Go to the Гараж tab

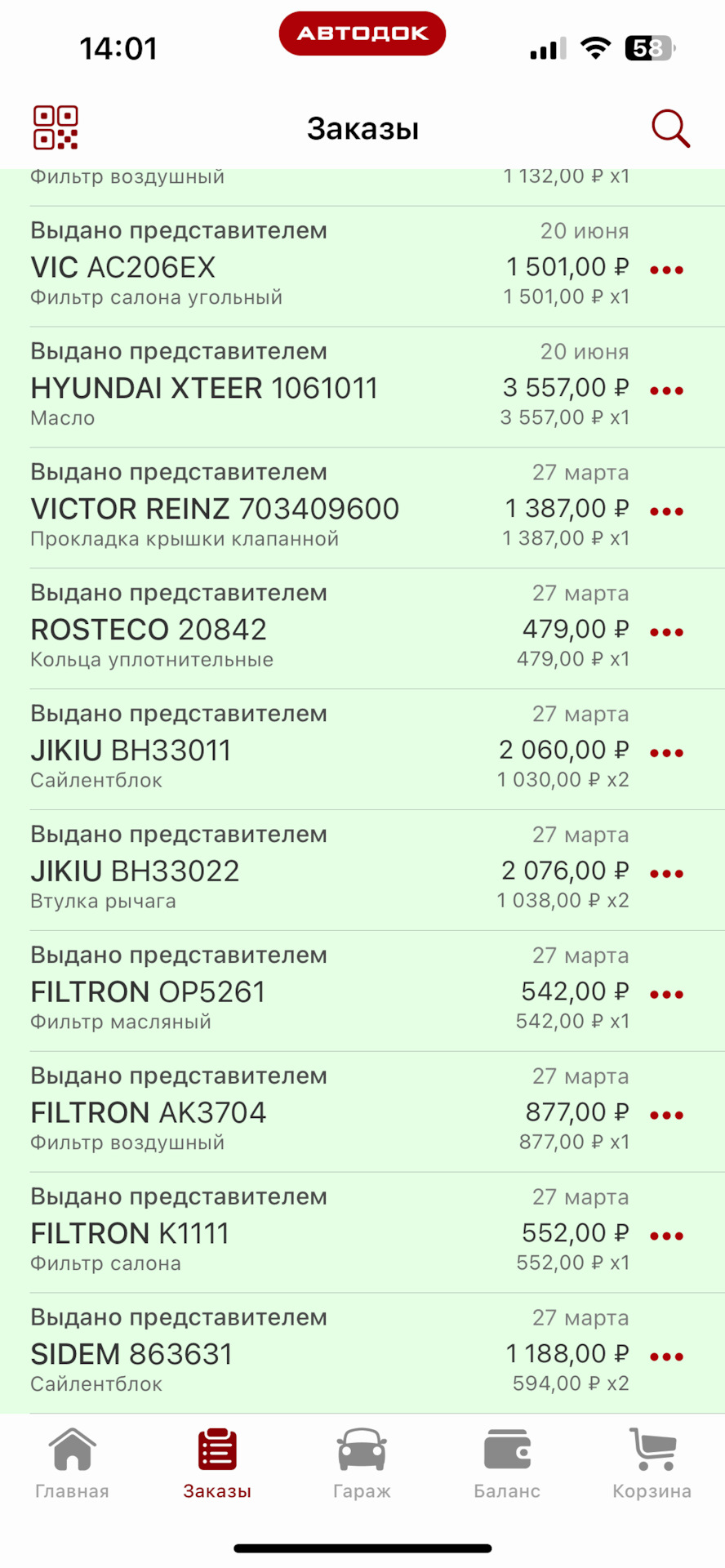(362, 1464)
